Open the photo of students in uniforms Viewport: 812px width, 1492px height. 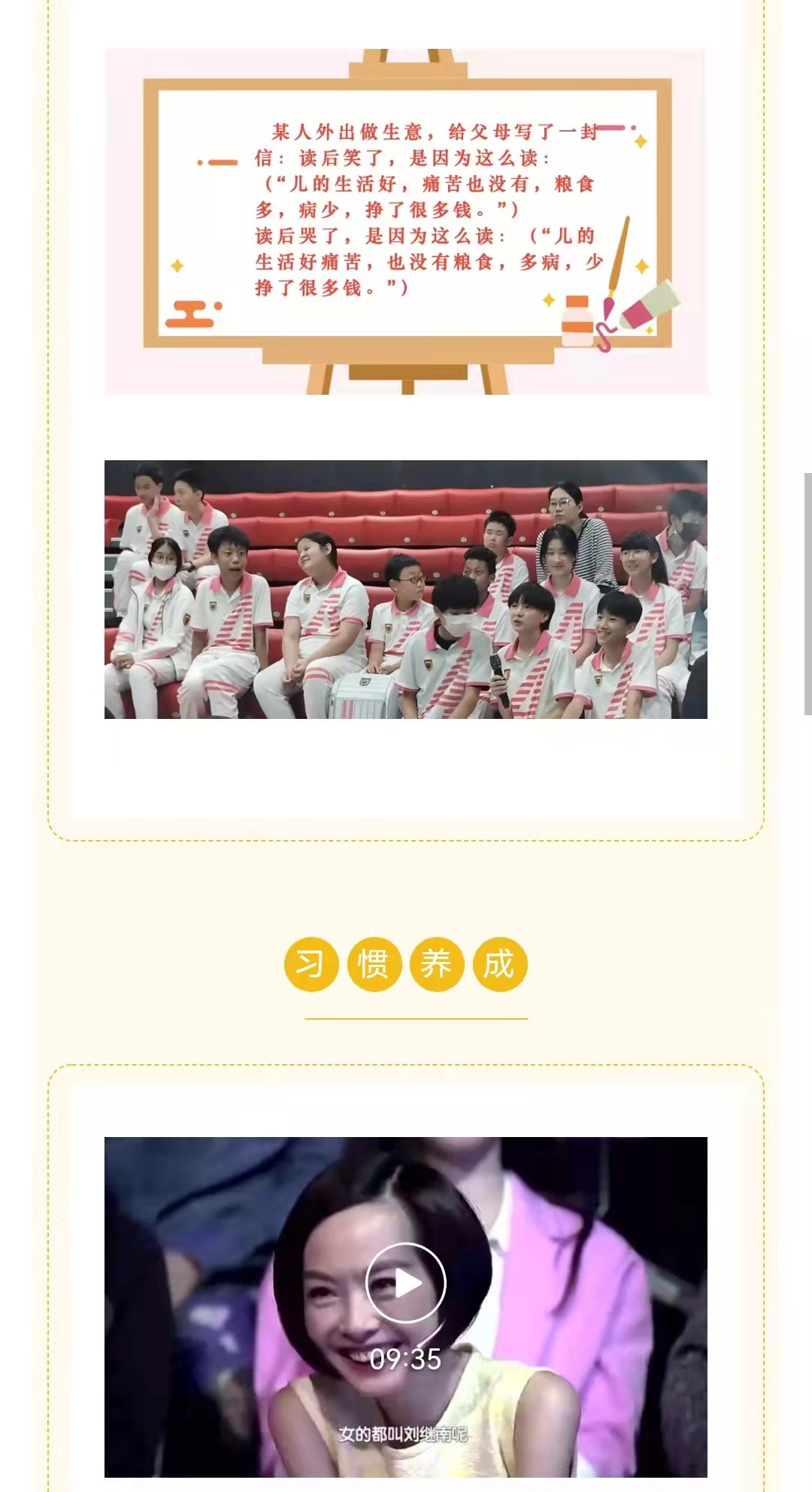(405, 590)
